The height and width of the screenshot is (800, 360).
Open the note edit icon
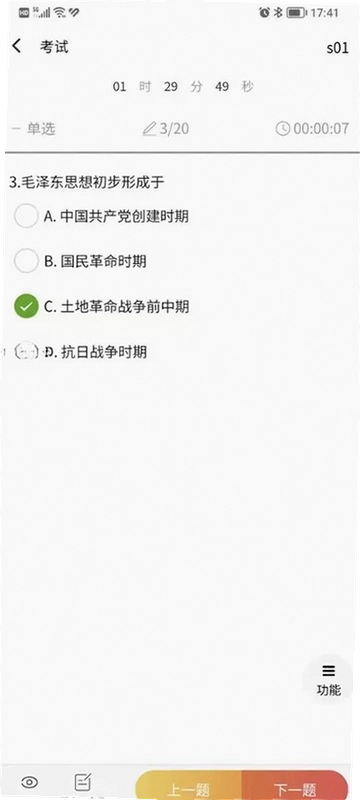click(83, 782)
